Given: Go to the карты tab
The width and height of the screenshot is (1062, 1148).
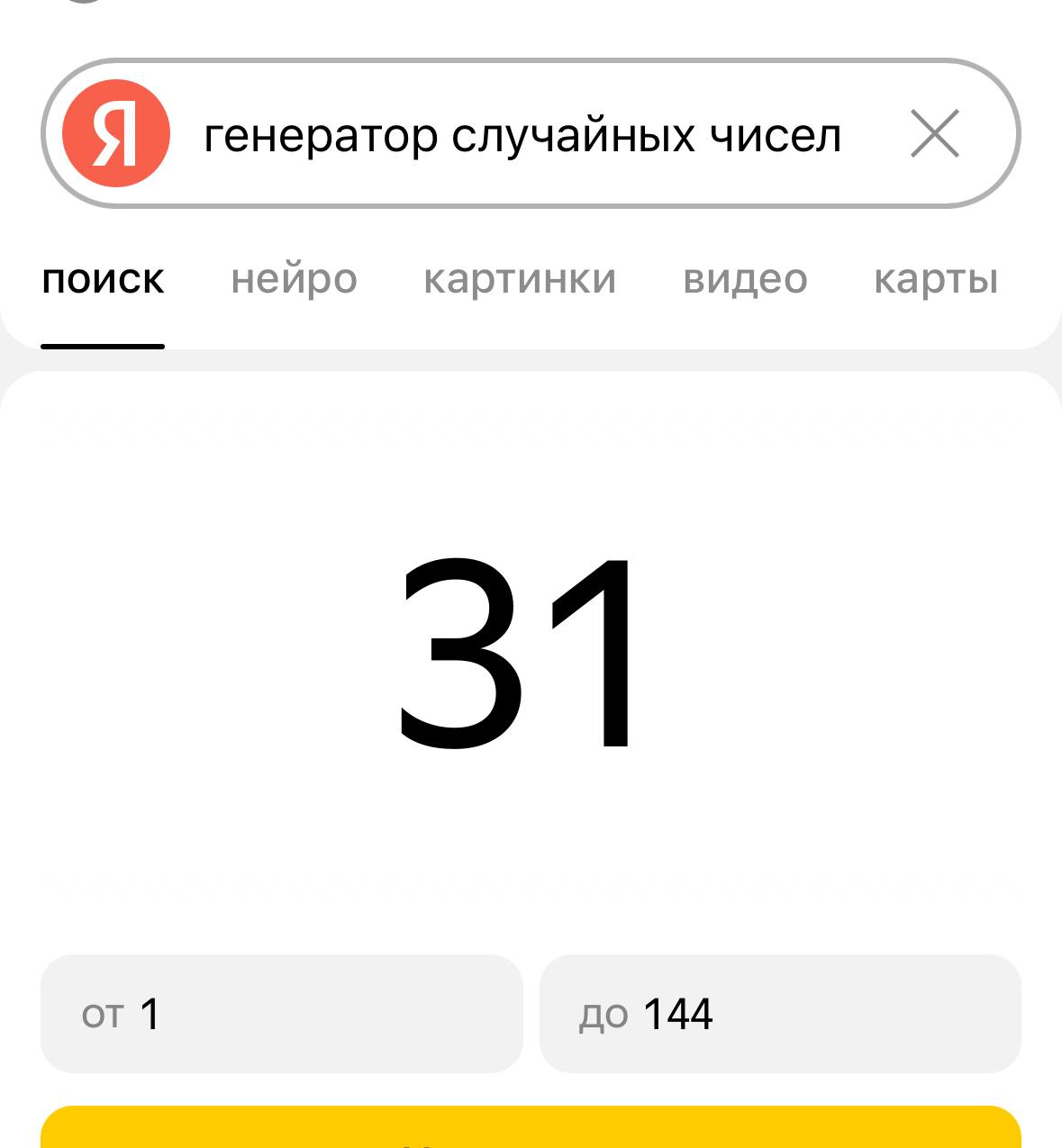Looking at the screenshot, I should point(936,280).
